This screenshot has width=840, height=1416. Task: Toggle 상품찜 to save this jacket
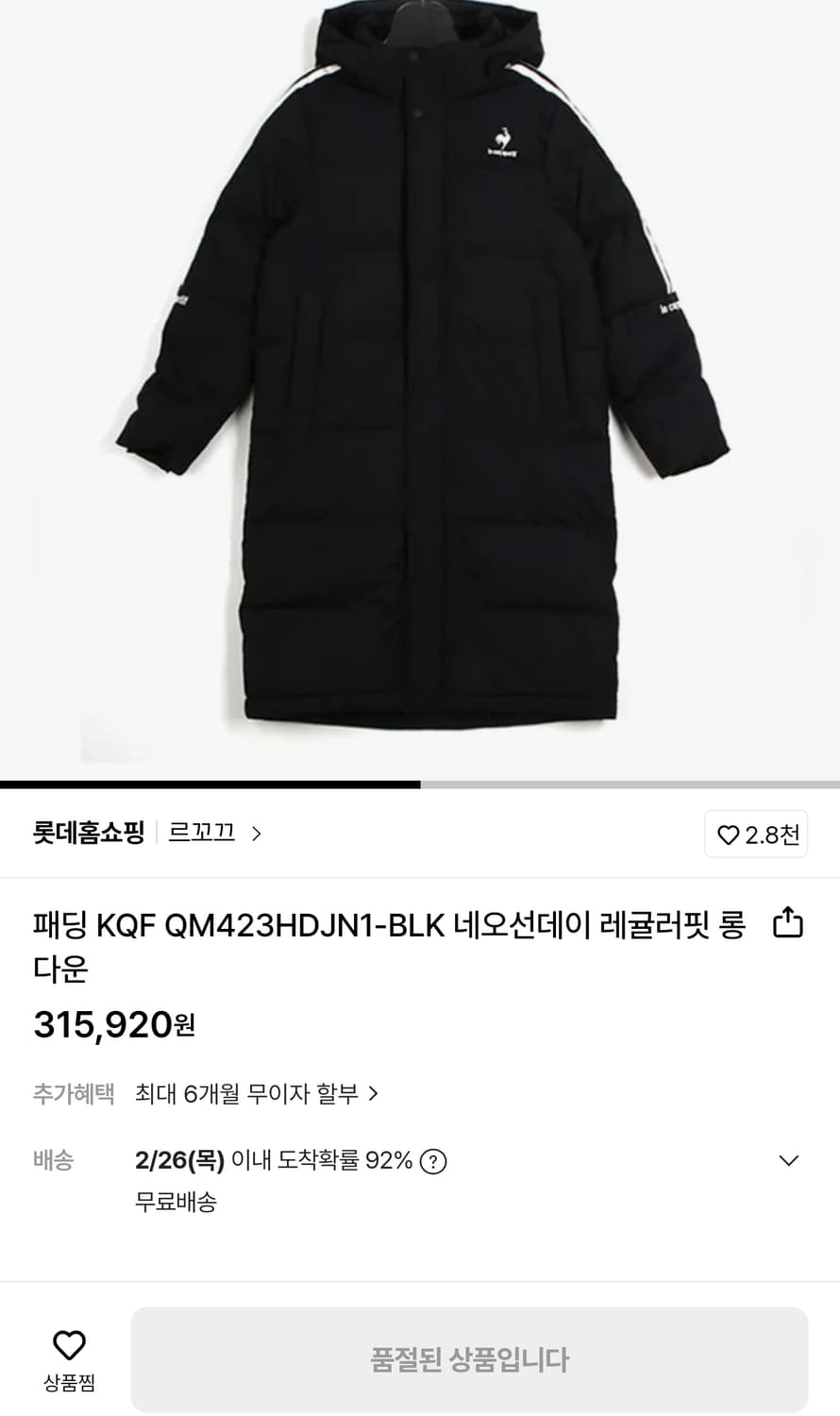click(66, 1359)
